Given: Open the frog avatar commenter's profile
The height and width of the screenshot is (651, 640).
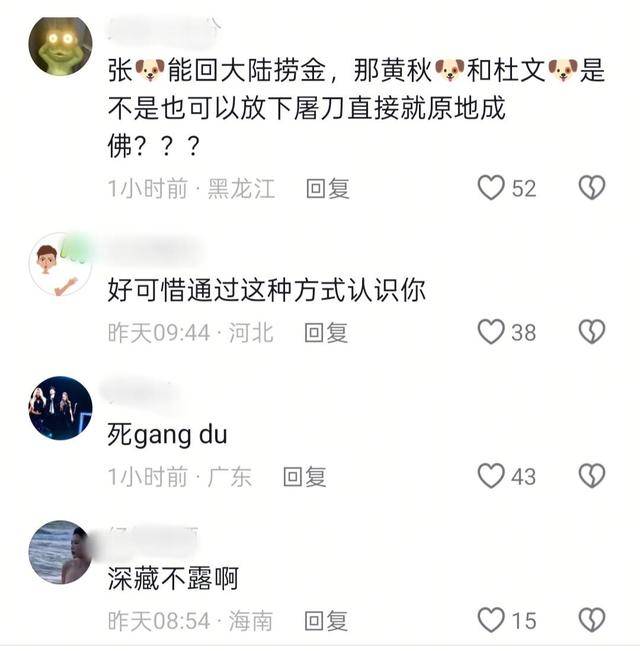Looking at the screenshot, I should [x=60, y=46].
